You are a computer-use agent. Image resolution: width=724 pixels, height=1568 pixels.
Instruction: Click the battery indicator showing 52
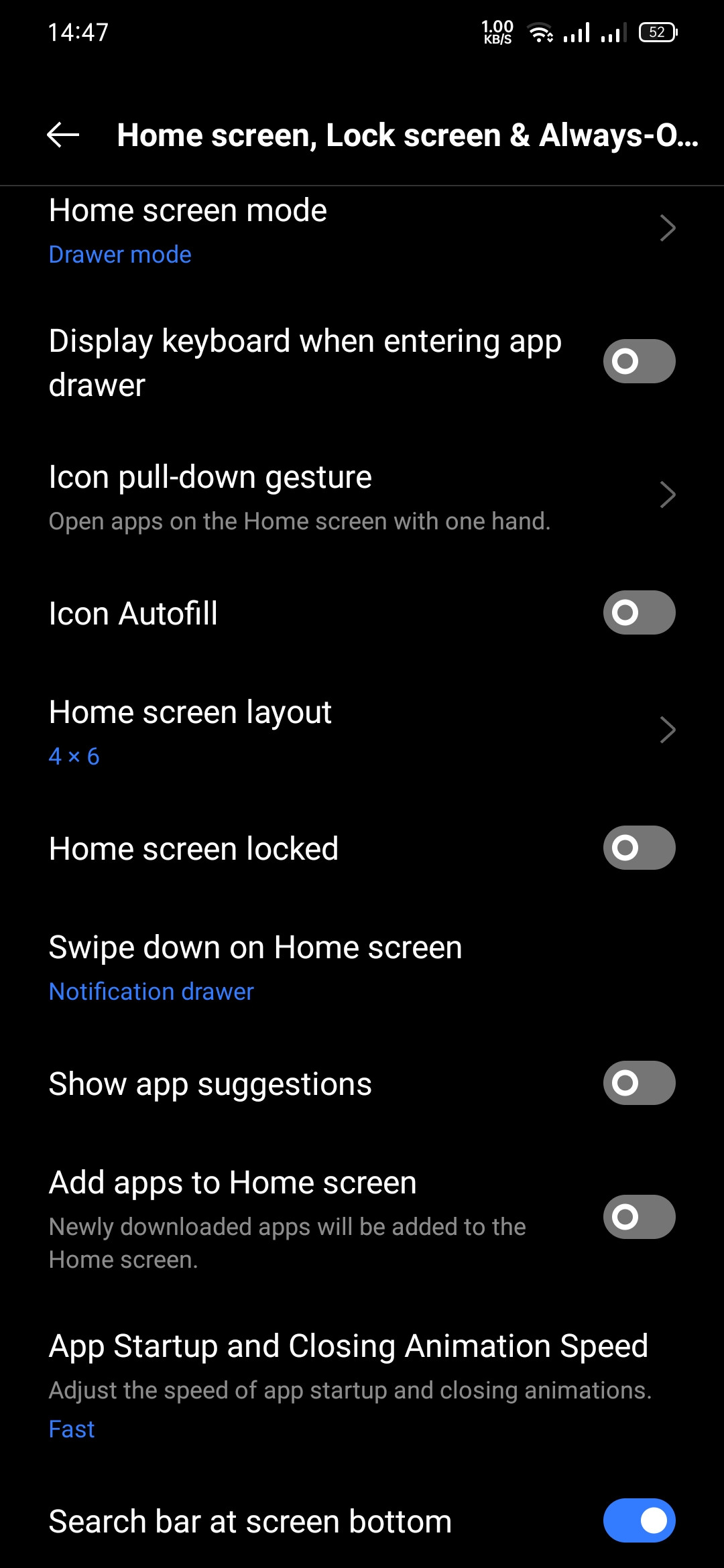coord(656,31)
